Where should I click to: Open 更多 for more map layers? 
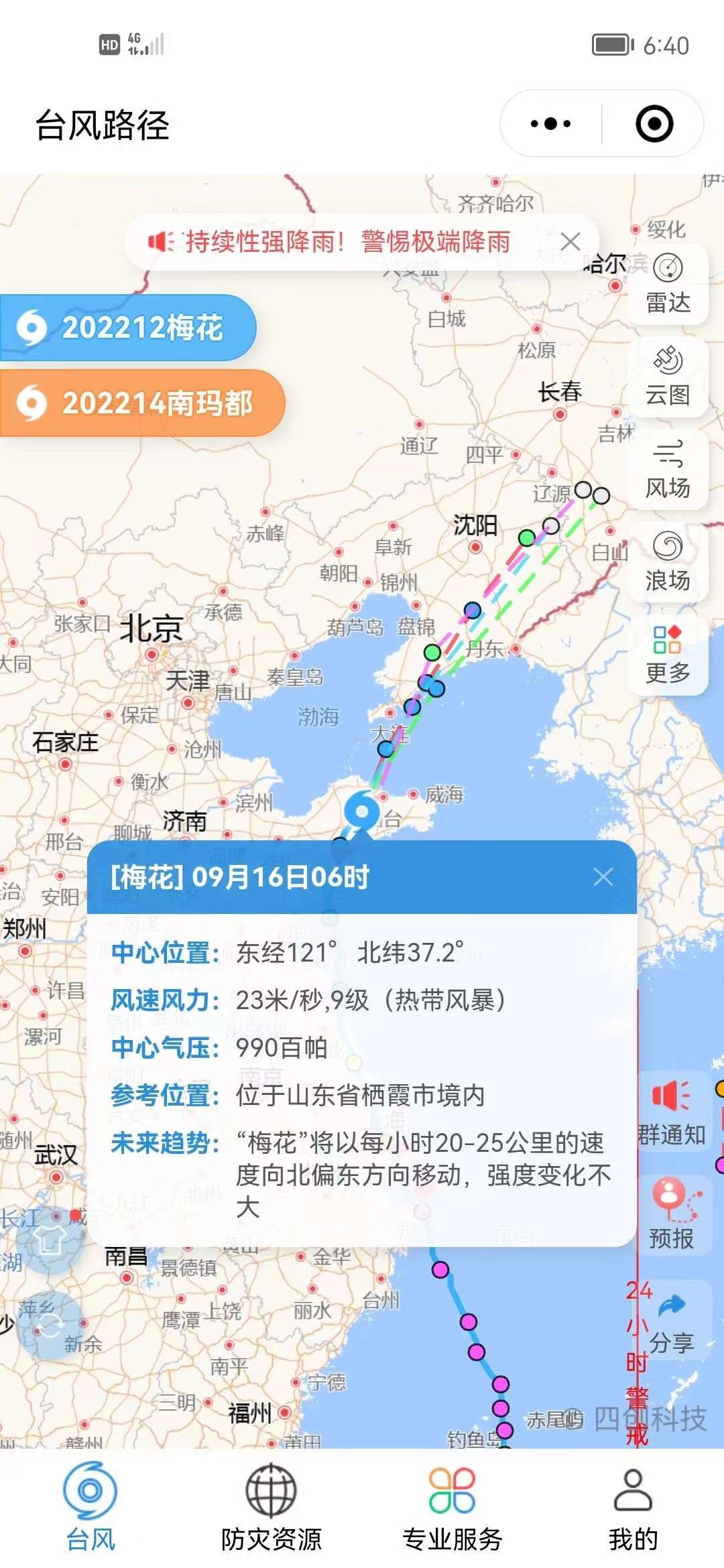[x=668, y=654]
